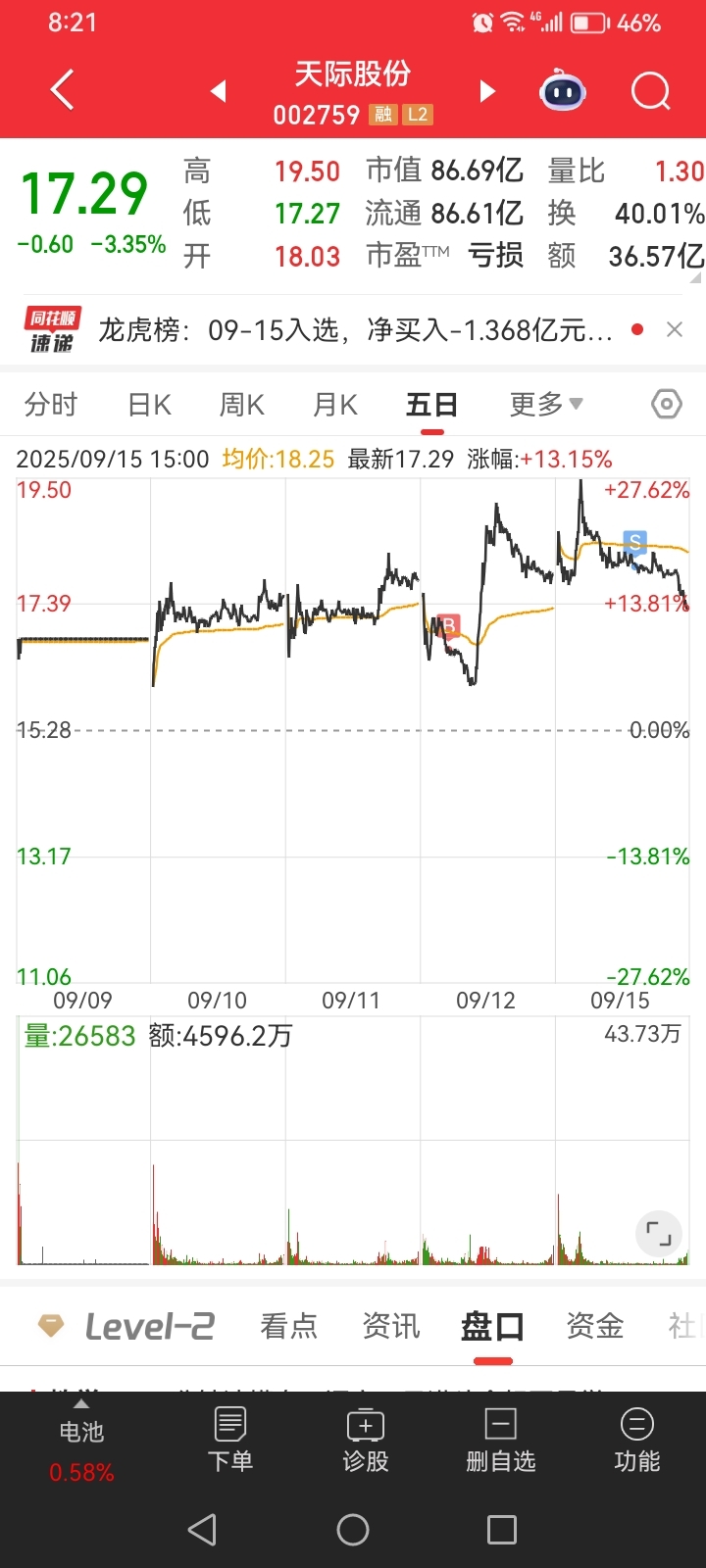Open stock search magnifier

(x=650, y=91)
